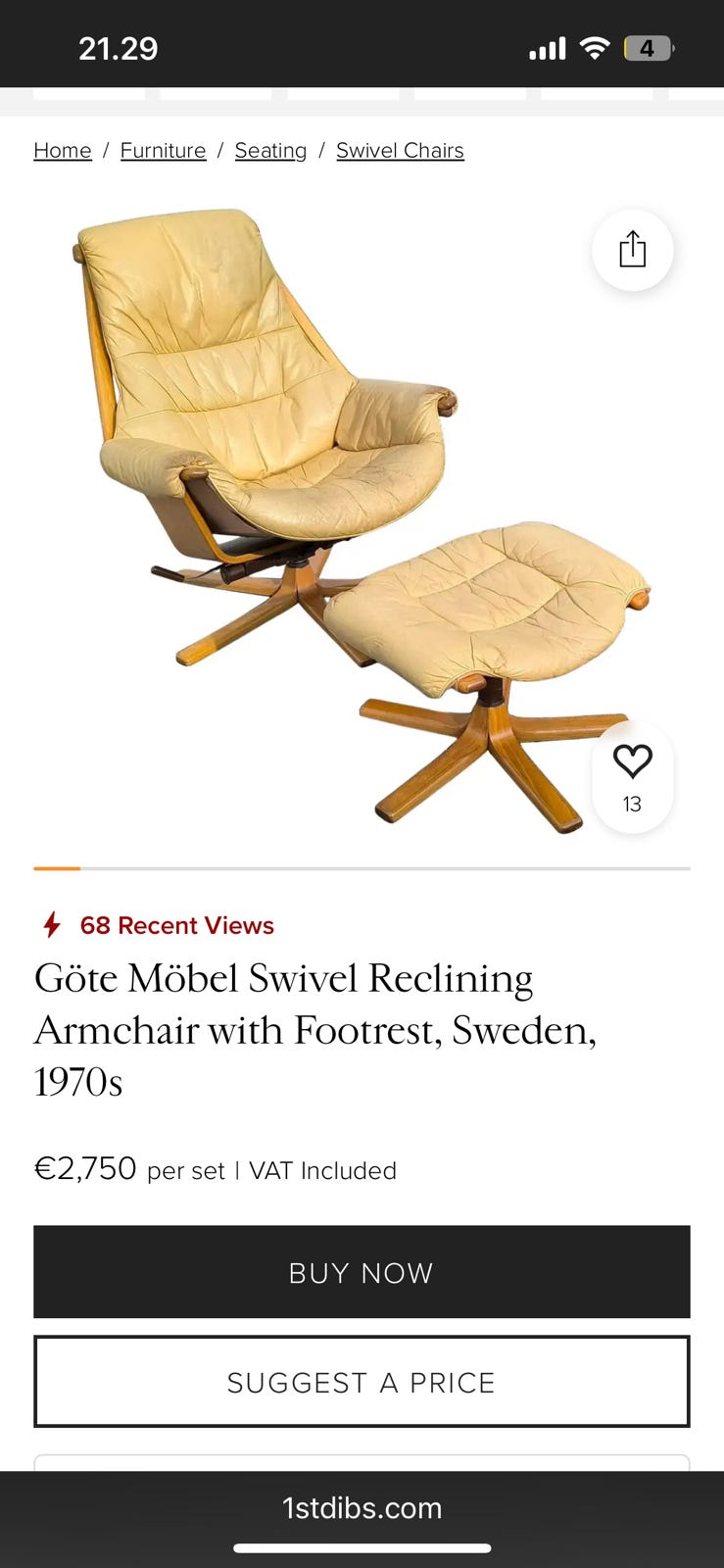Tap the 1stdibs.com address bar

pyautogui.click(x=362, y=1507)
